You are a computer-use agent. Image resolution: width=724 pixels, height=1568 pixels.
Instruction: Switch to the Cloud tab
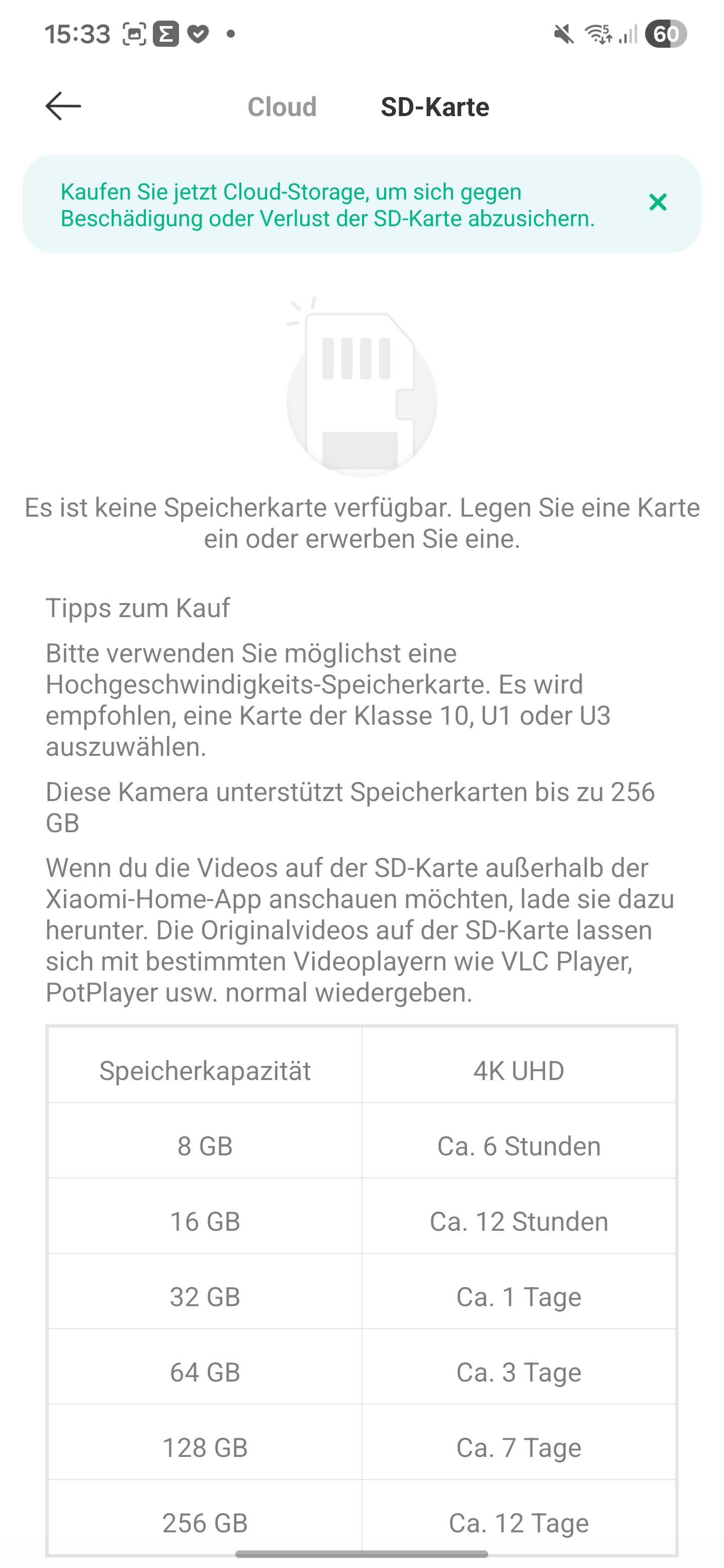pos(282,107)
